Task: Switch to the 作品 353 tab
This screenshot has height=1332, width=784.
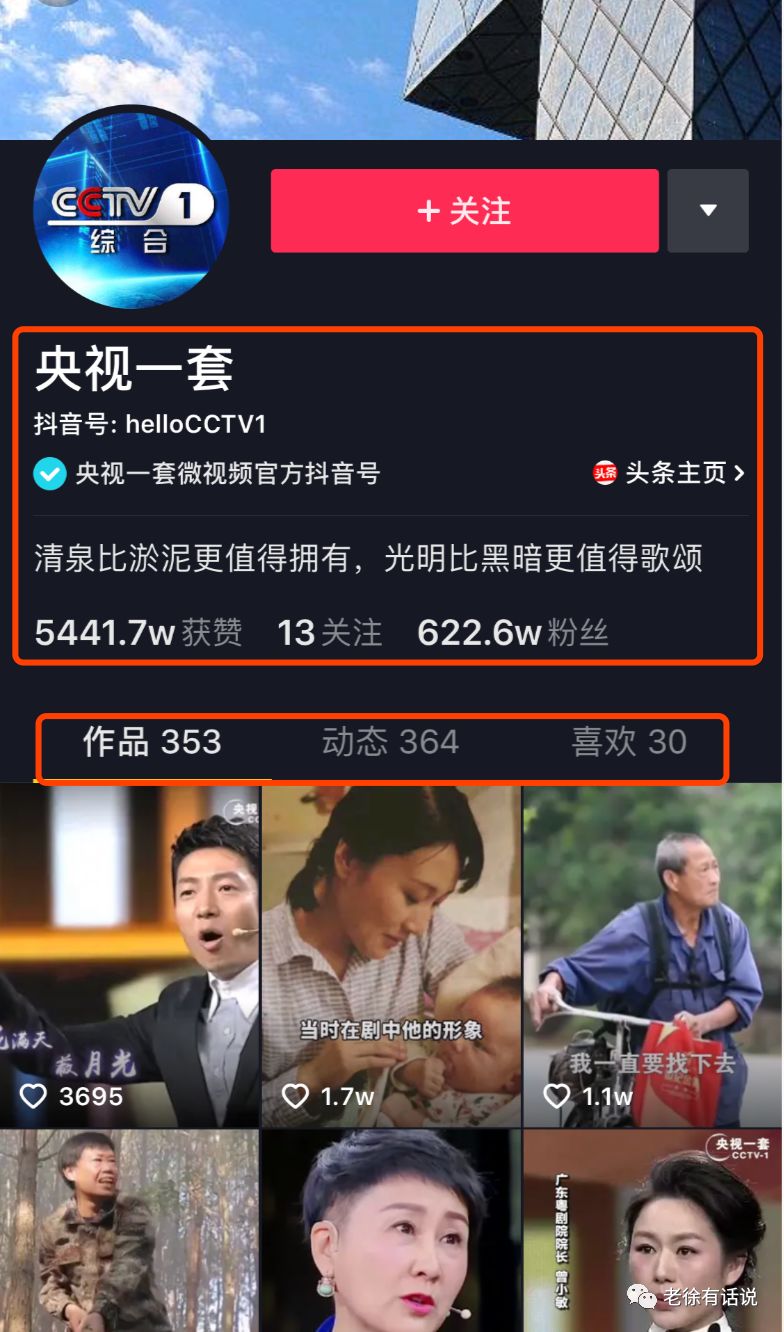Action: click(x=152, y=742)
